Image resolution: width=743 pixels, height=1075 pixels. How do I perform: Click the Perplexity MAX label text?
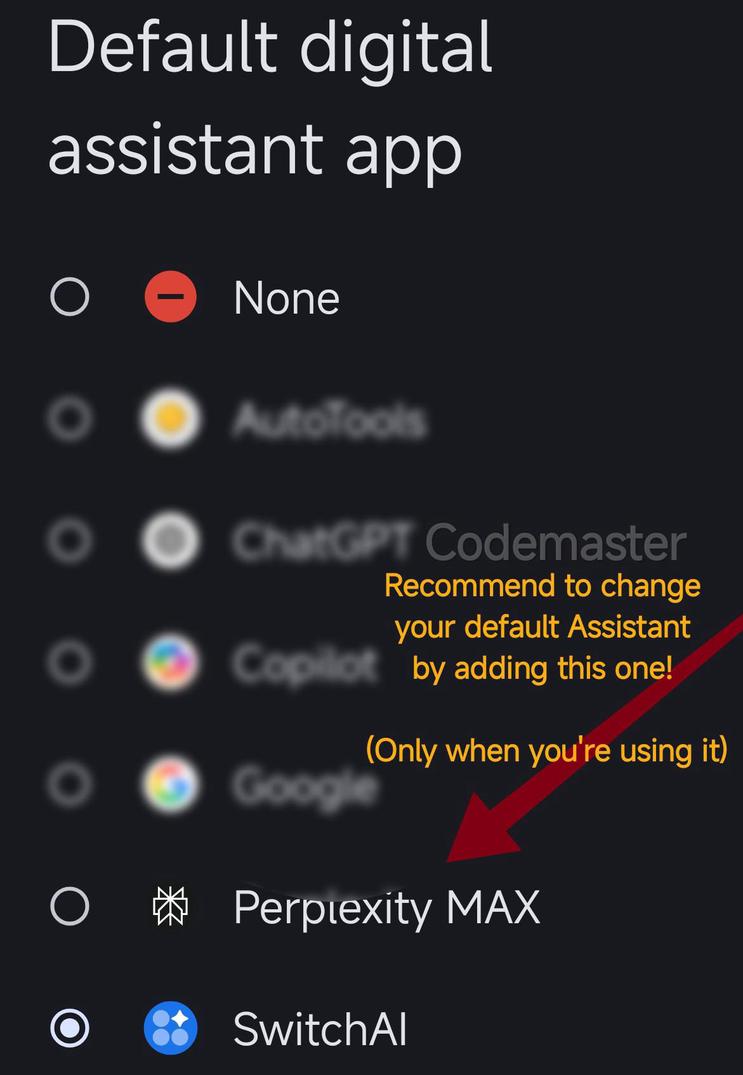tap(387, 907)
